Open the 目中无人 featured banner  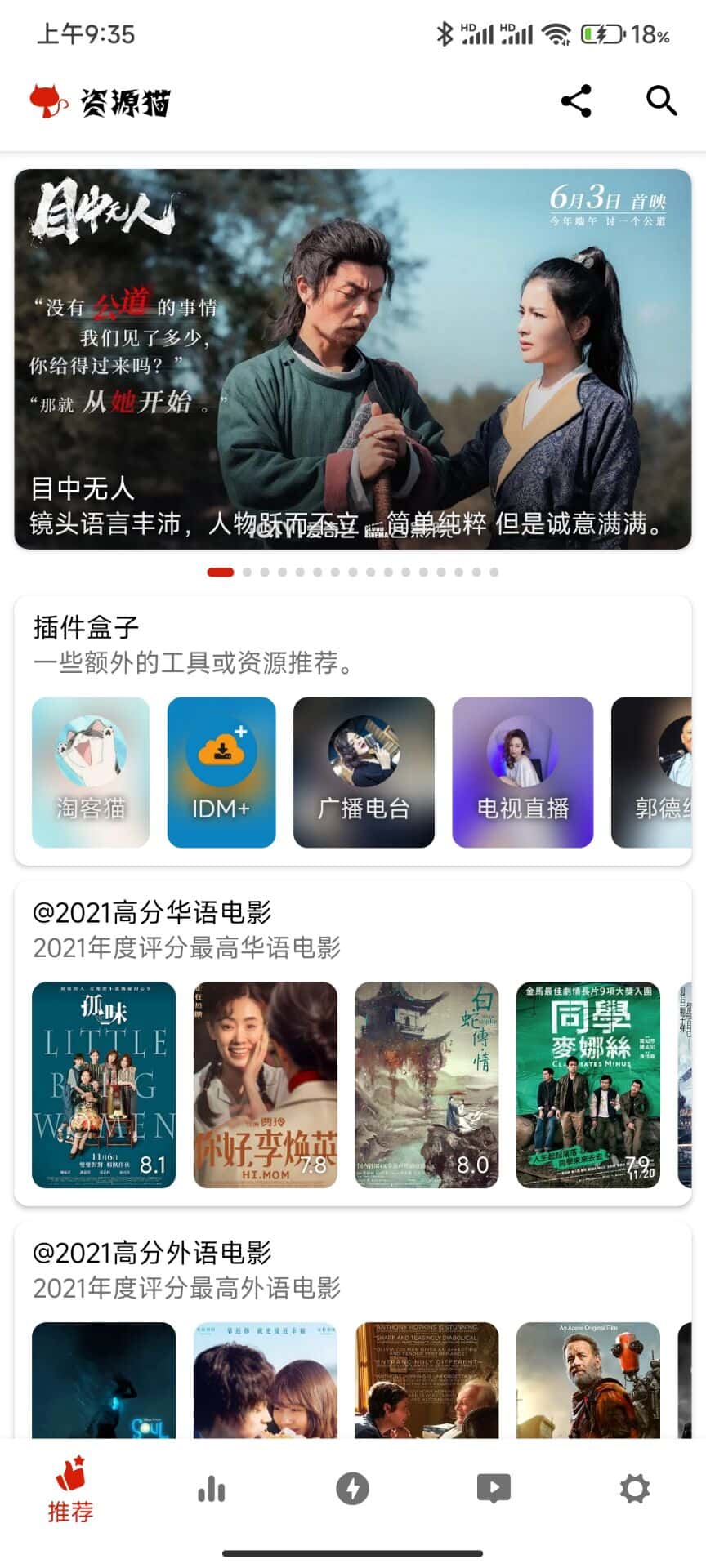353,359
